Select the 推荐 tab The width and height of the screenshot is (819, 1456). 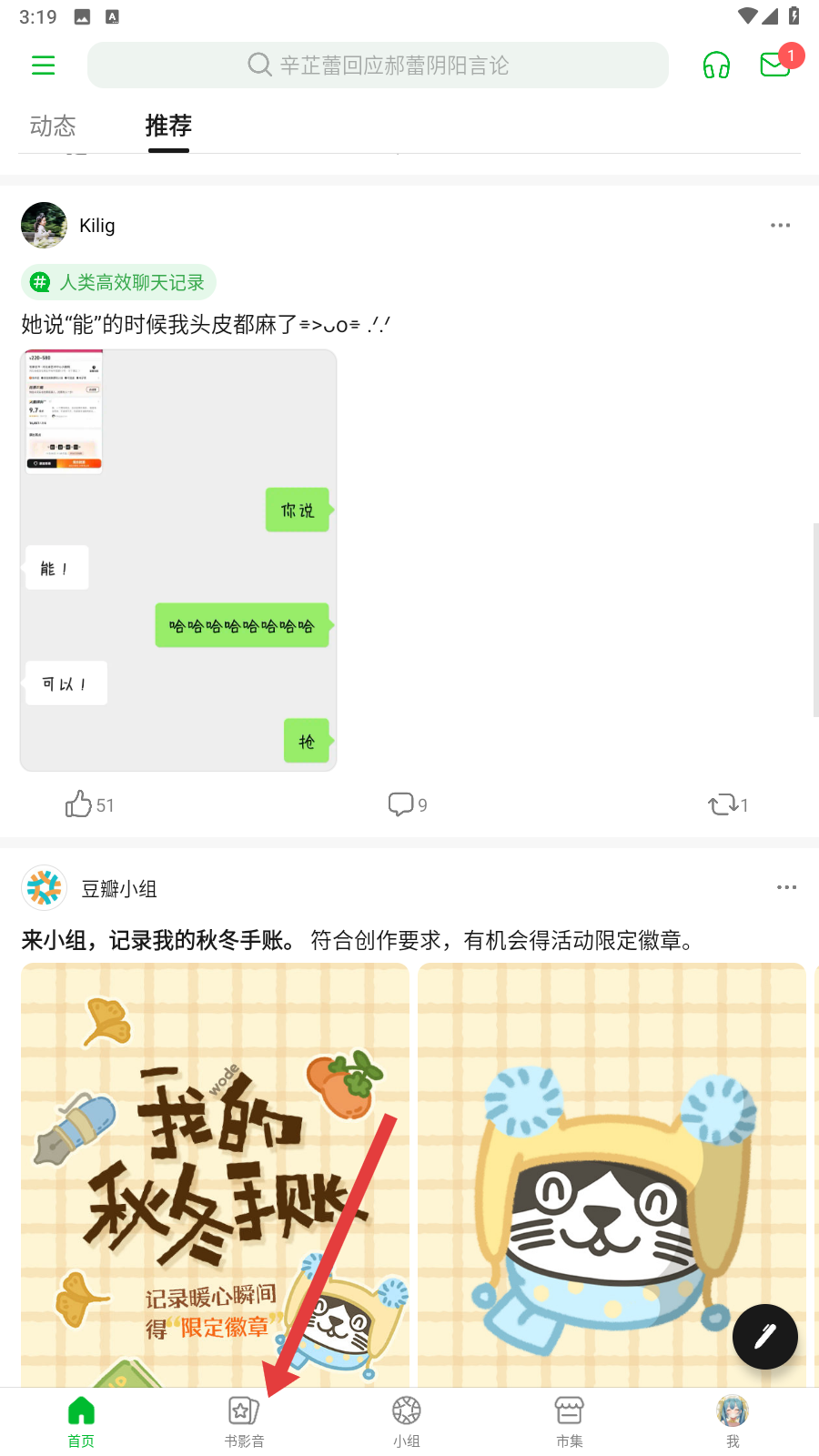(x=168, y=126)
